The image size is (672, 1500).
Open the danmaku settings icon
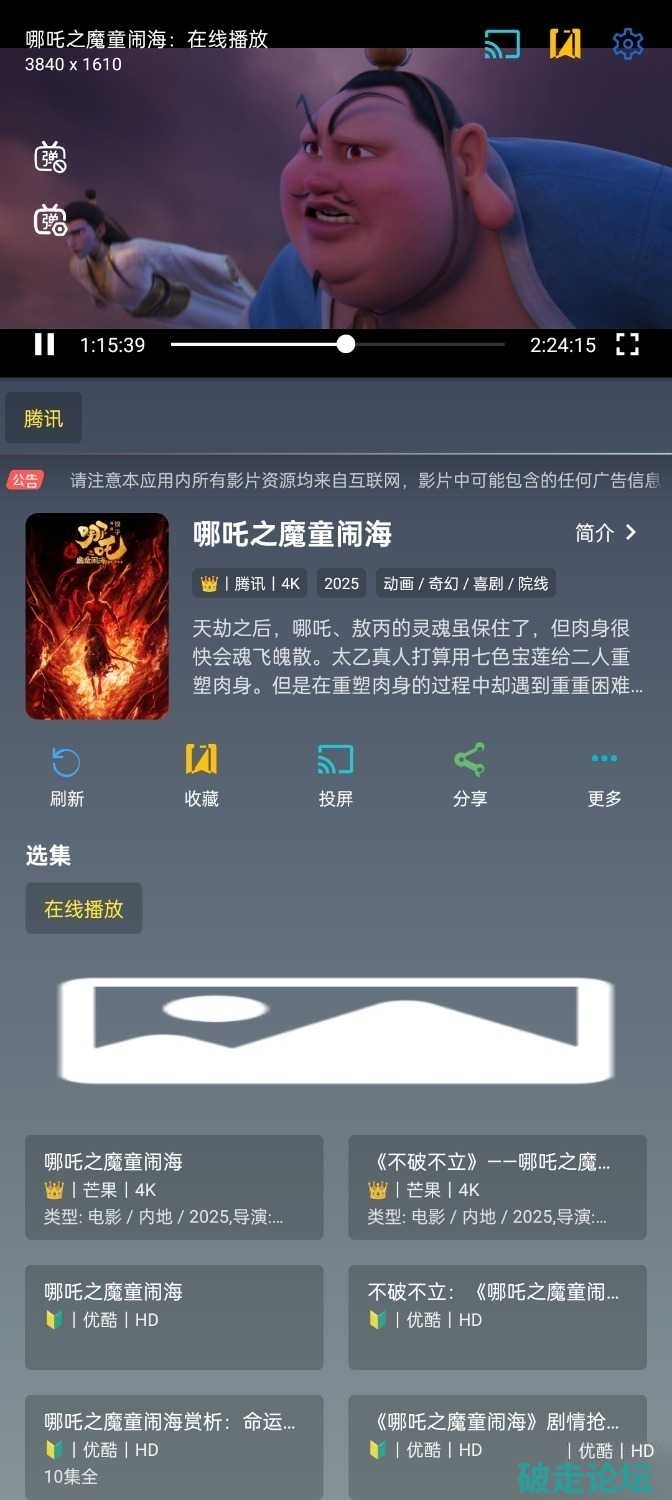tap(50, 220)
